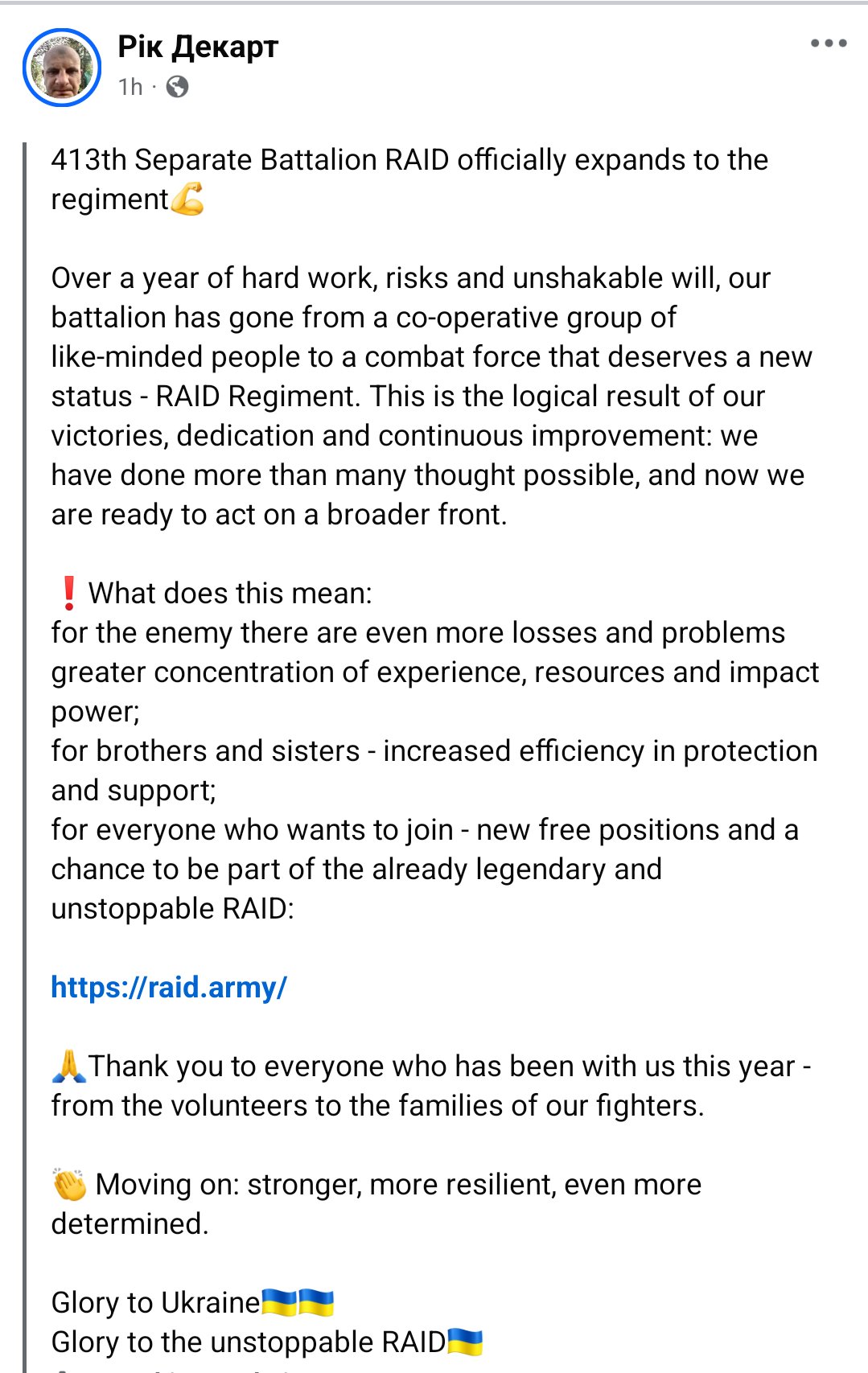Image resolution: width=868 pixels, height=1373 pixels.
Task: Open the post's three-dot options menu
Action: click(x=828, y=43)
